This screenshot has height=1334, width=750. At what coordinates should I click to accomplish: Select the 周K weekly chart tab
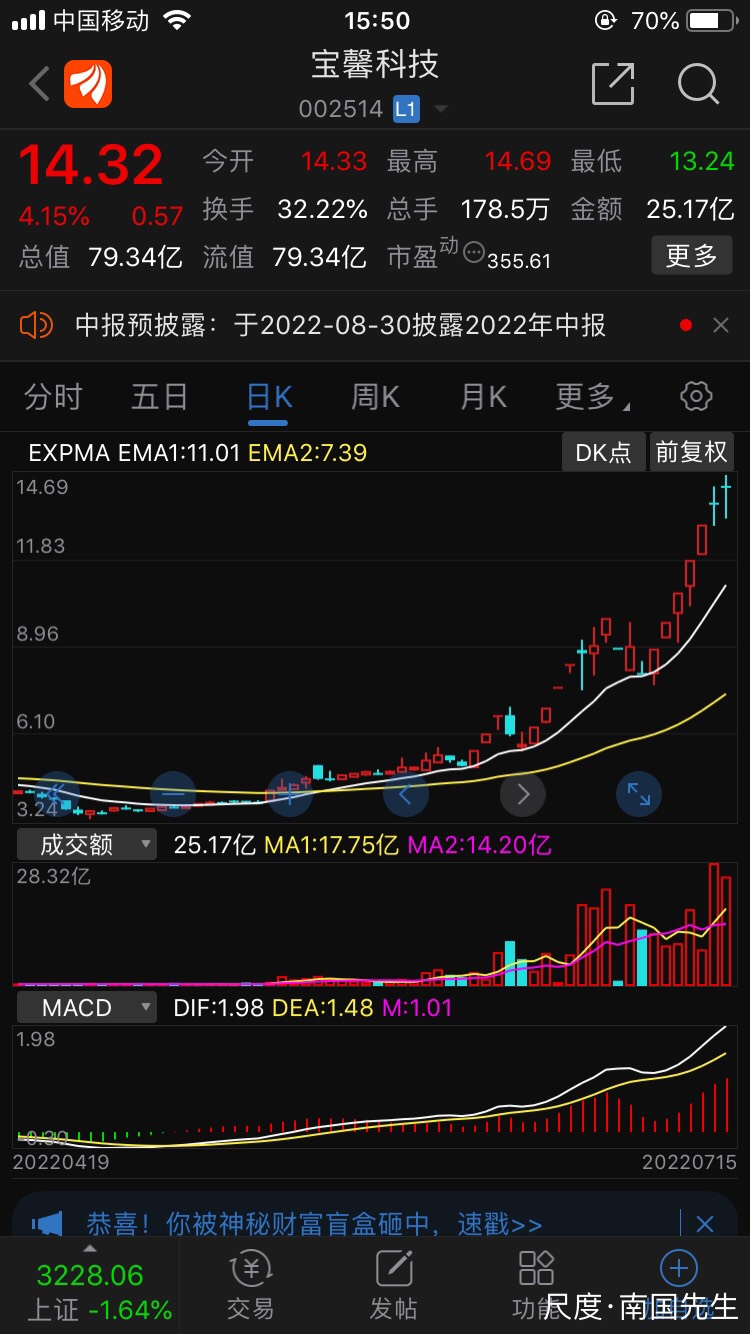click(374, 396)
